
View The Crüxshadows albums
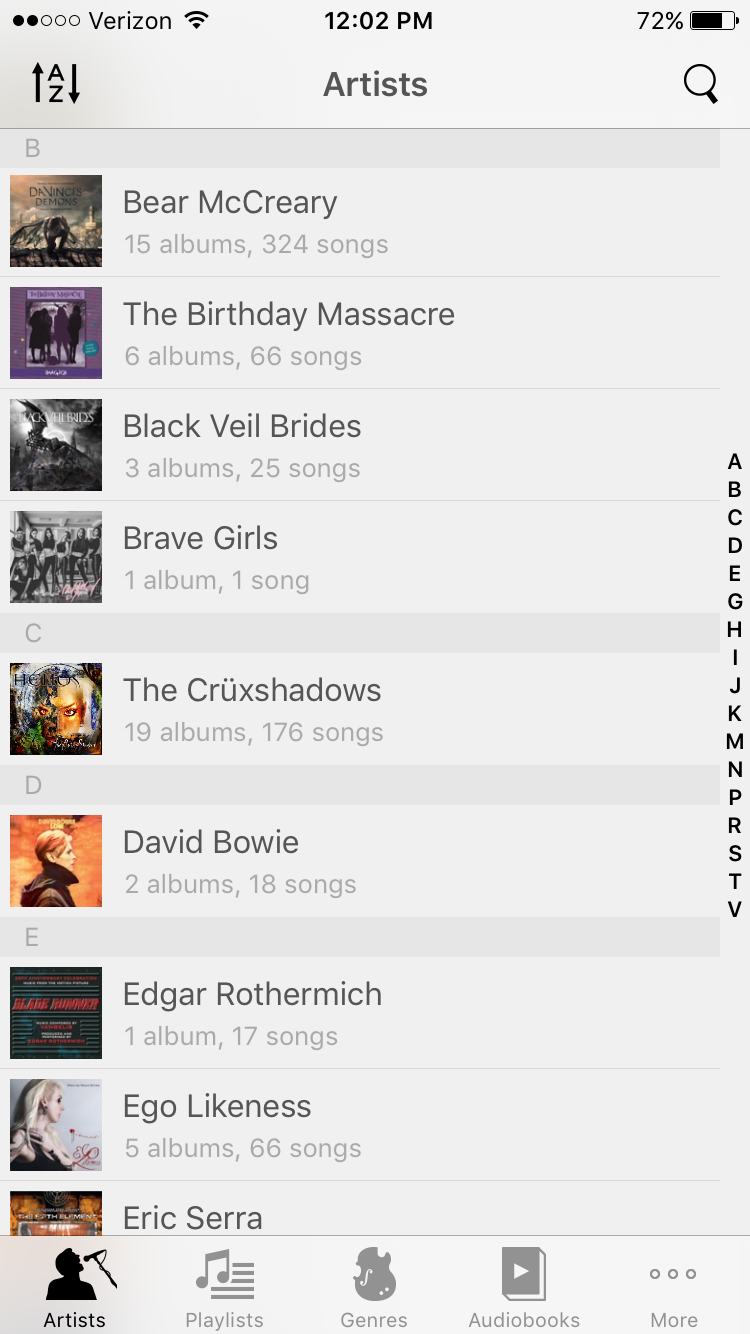coord(360,709)
